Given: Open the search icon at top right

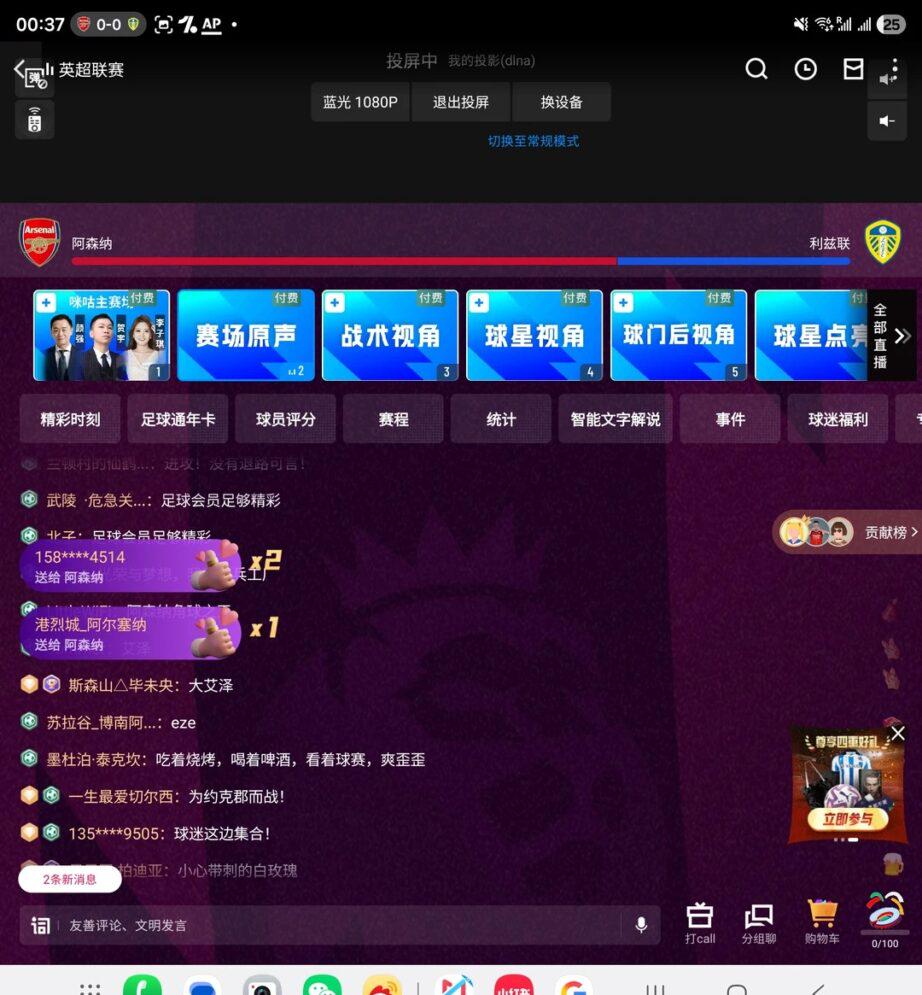Looking at the screenshot, I should click(756, 69).
